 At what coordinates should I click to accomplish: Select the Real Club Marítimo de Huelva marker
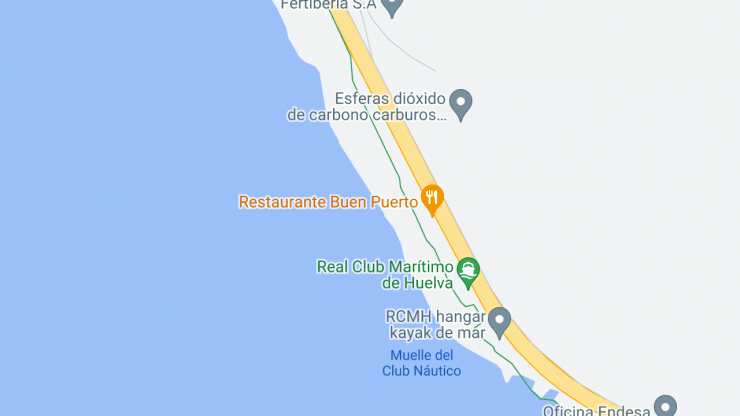point(469,270)
